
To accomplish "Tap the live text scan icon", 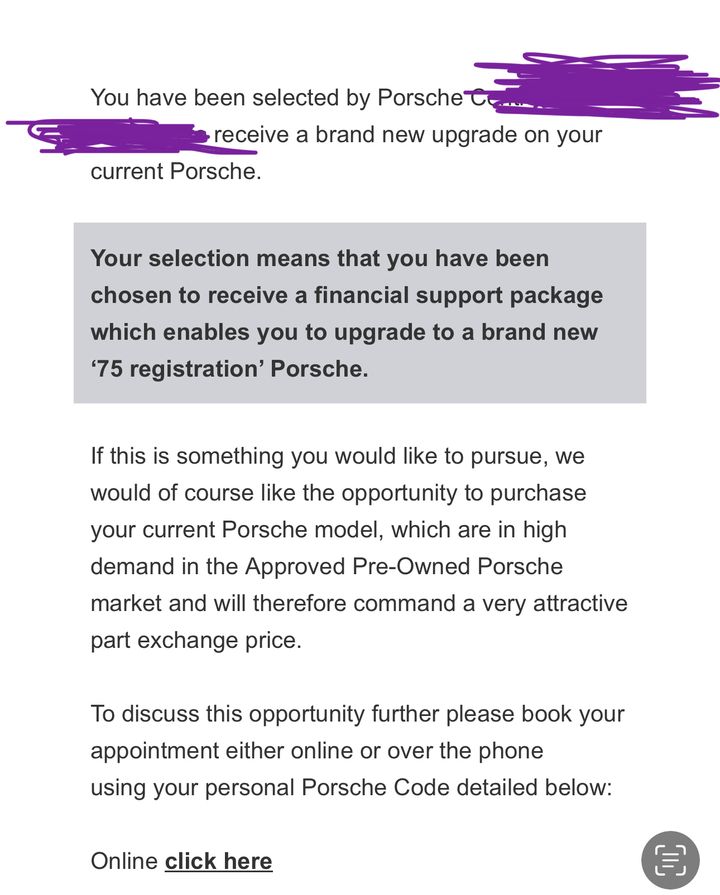I will [x=670, y=859].
